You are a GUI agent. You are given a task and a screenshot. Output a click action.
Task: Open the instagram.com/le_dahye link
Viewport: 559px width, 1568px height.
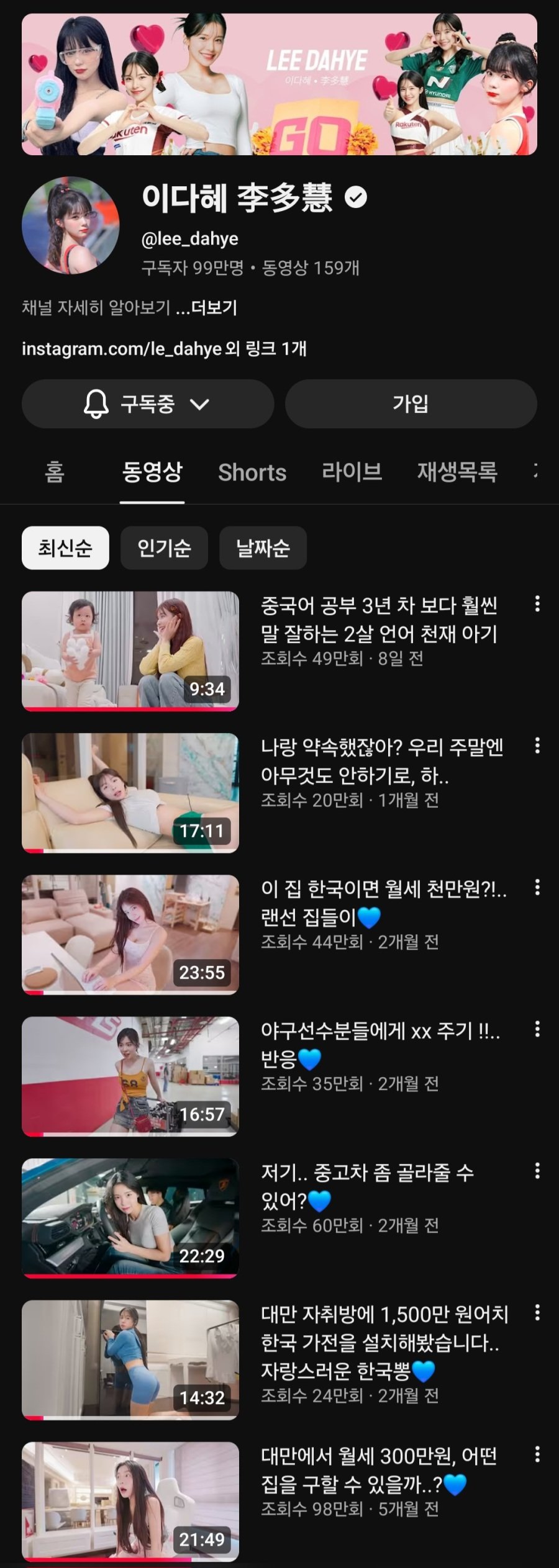(122, 349)
